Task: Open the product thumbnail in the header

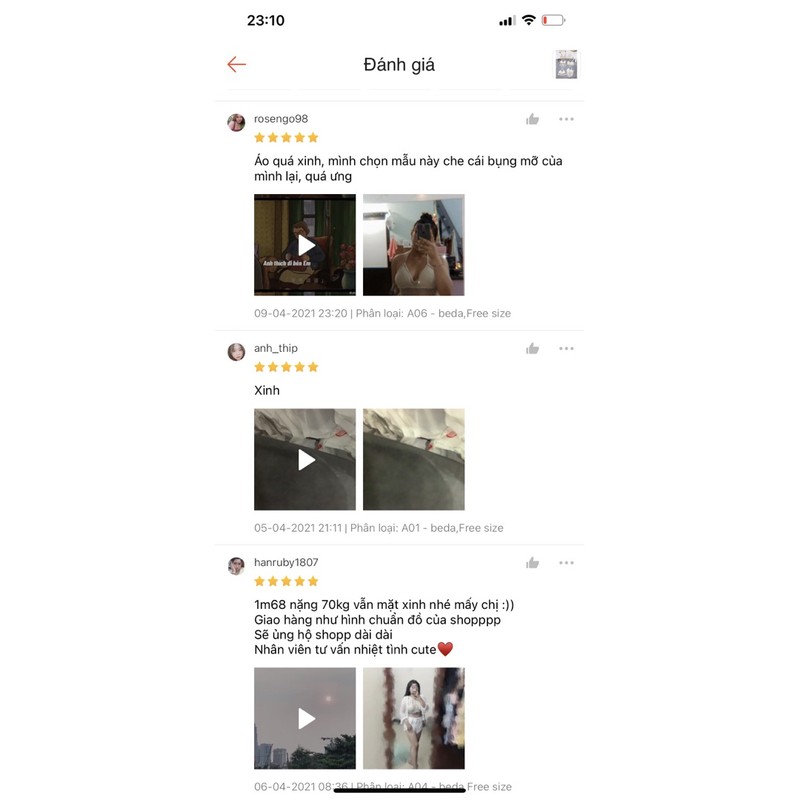Action: pos(567,65)
